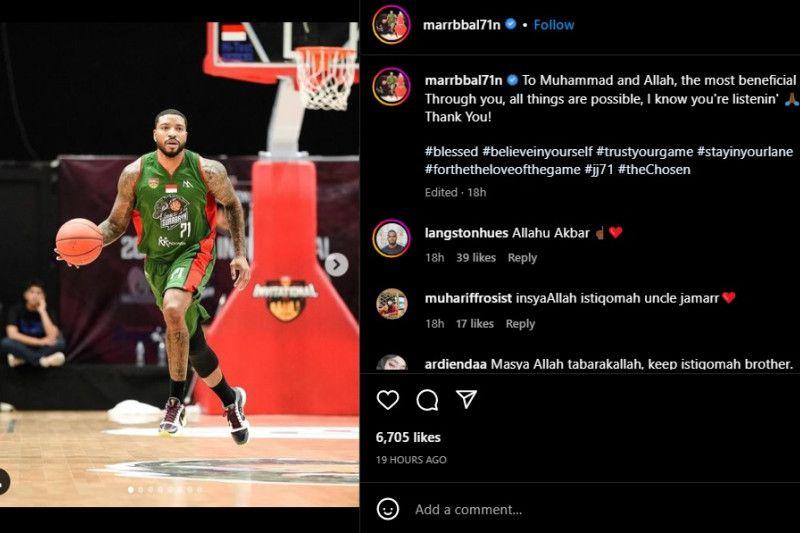Reply to langstonhues' comment
Viewport: 800px width, 533px height.
pos(522,258)
